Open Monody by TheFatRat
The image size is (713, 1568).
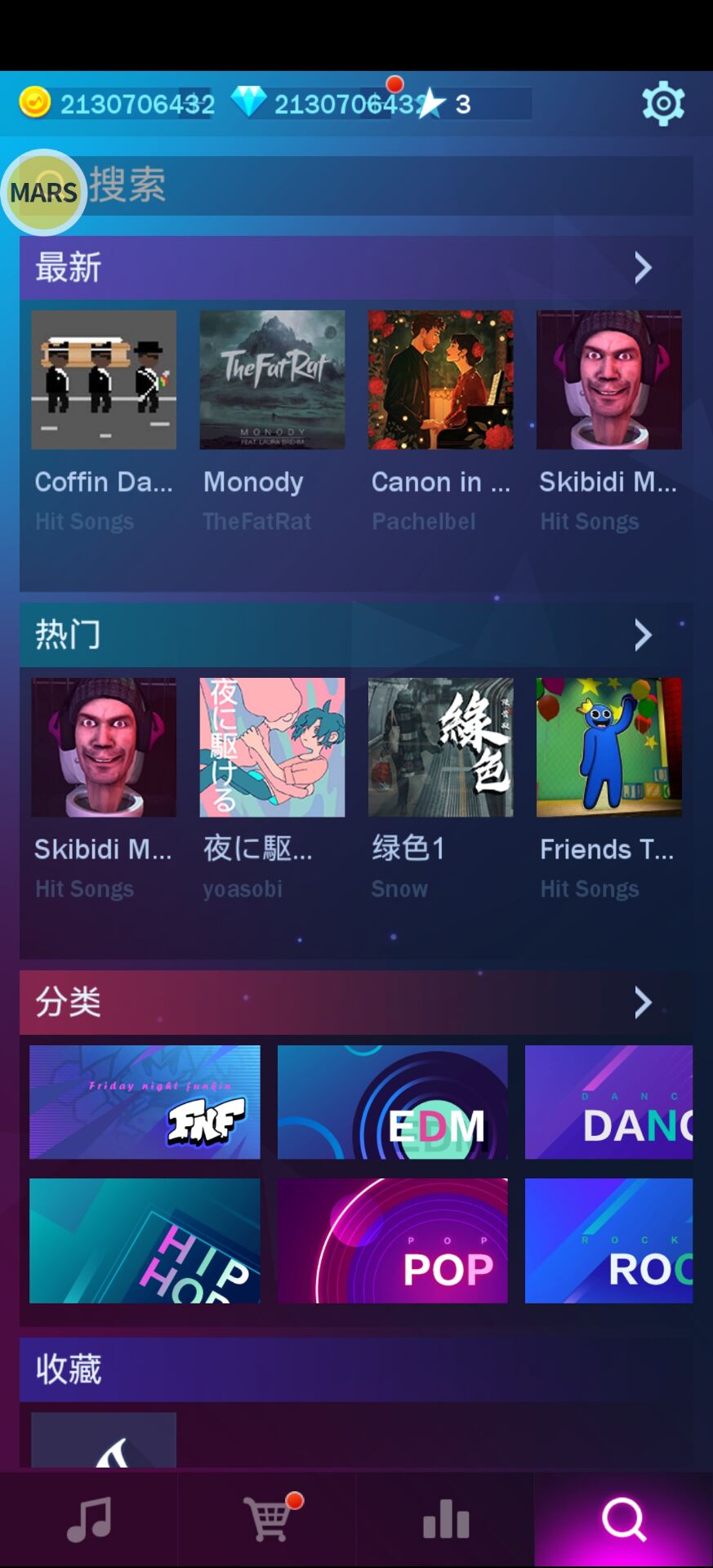click(x=272, y=381)
